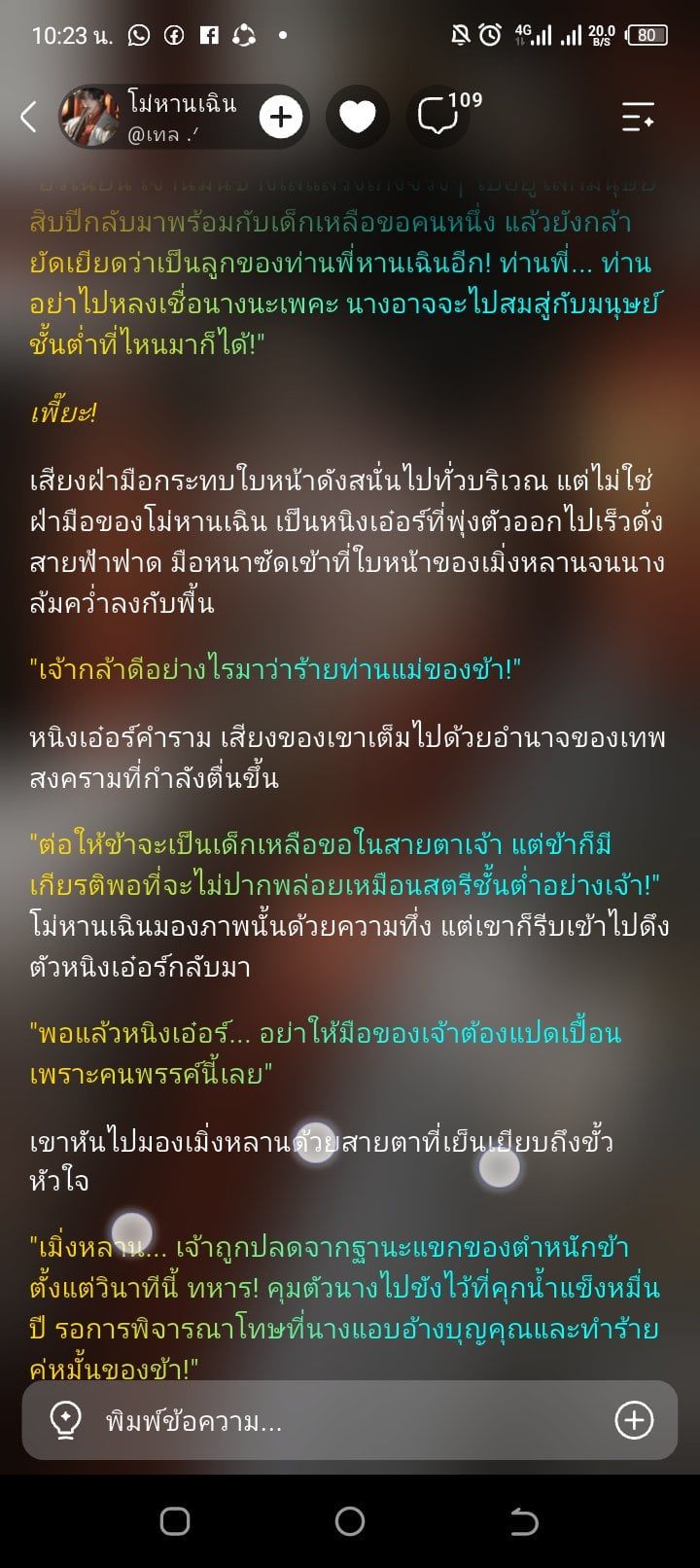Tap the lightbulb suggestion icon
The width and height of the screenshot is (700, 1568).
click(65, 1421)
